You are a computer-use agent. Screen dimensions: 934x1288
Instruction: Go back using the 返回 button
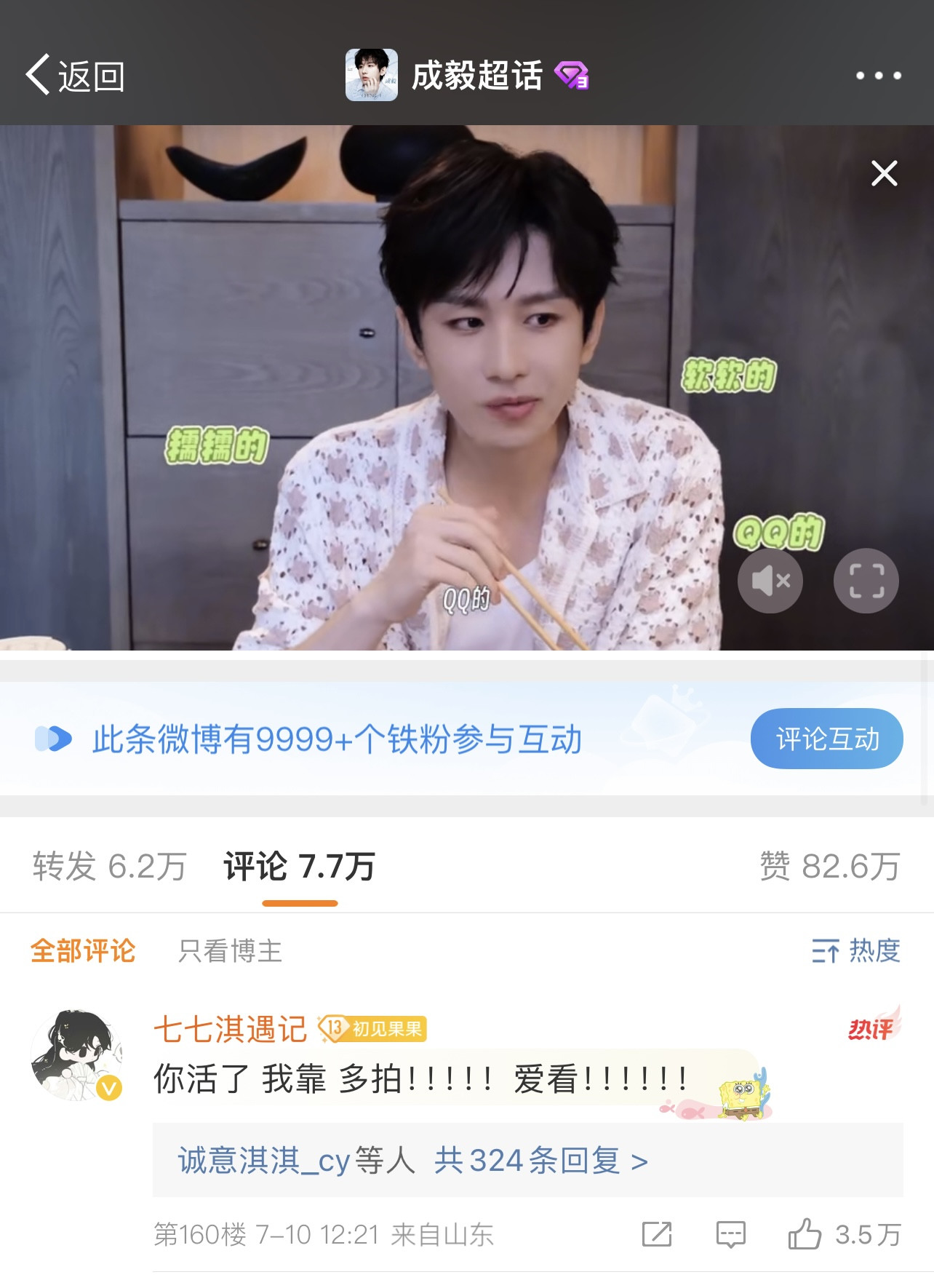75,76
